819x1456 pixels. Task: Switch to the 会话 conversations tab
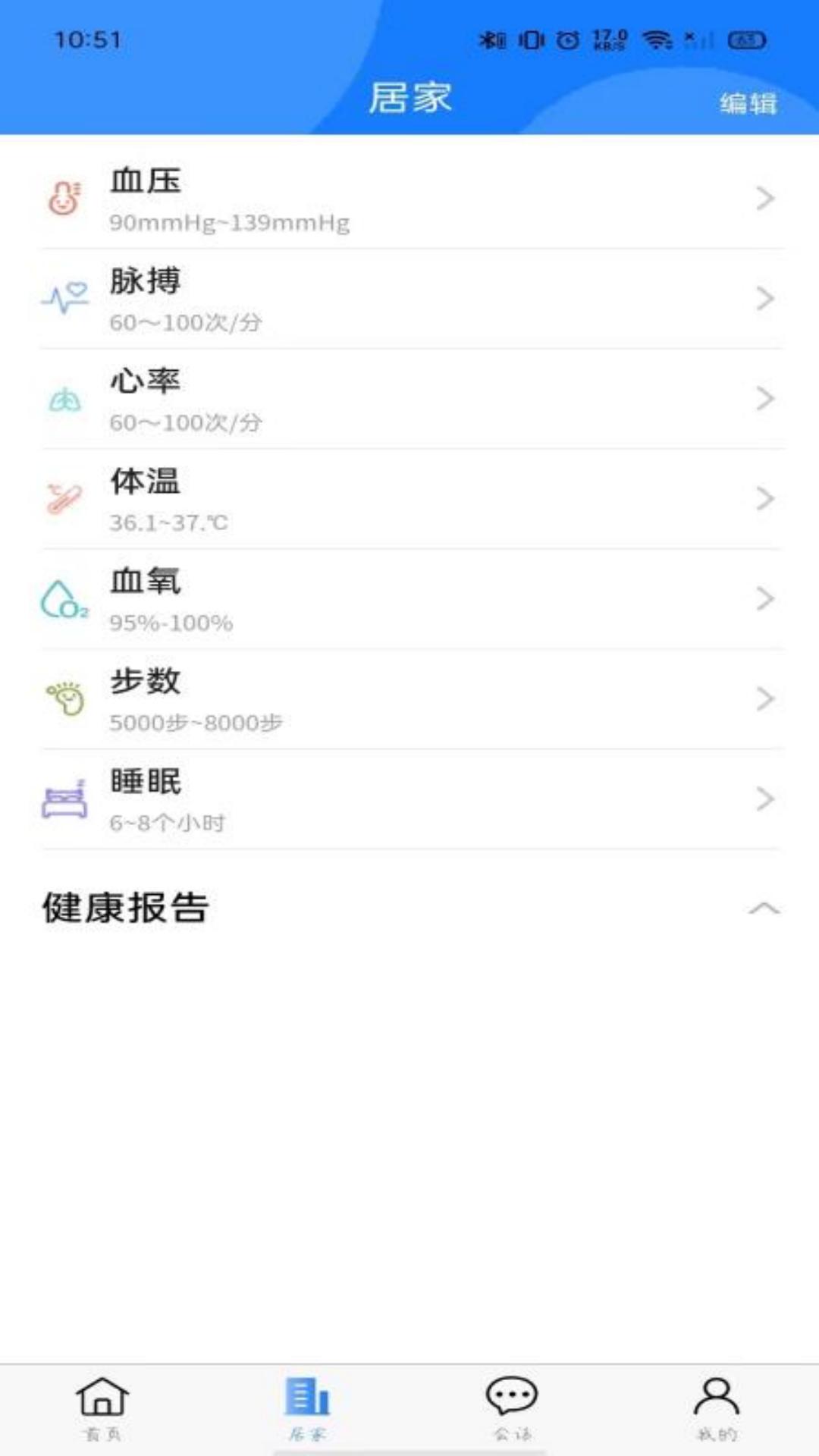[x=512, y=1407]
